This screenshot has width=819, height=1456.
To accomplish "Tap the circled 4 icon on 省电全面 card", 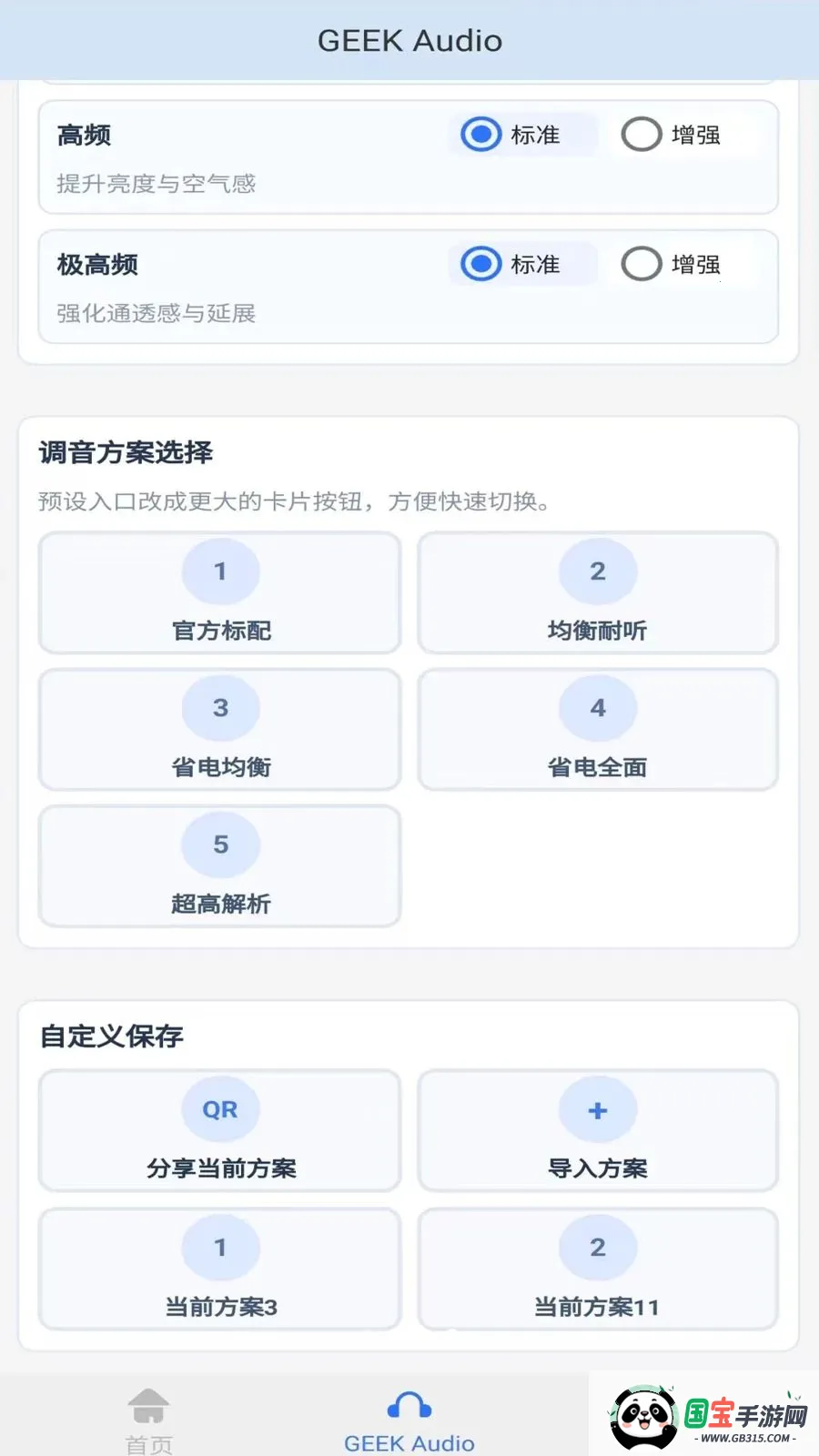I will (x=597, y=708).
